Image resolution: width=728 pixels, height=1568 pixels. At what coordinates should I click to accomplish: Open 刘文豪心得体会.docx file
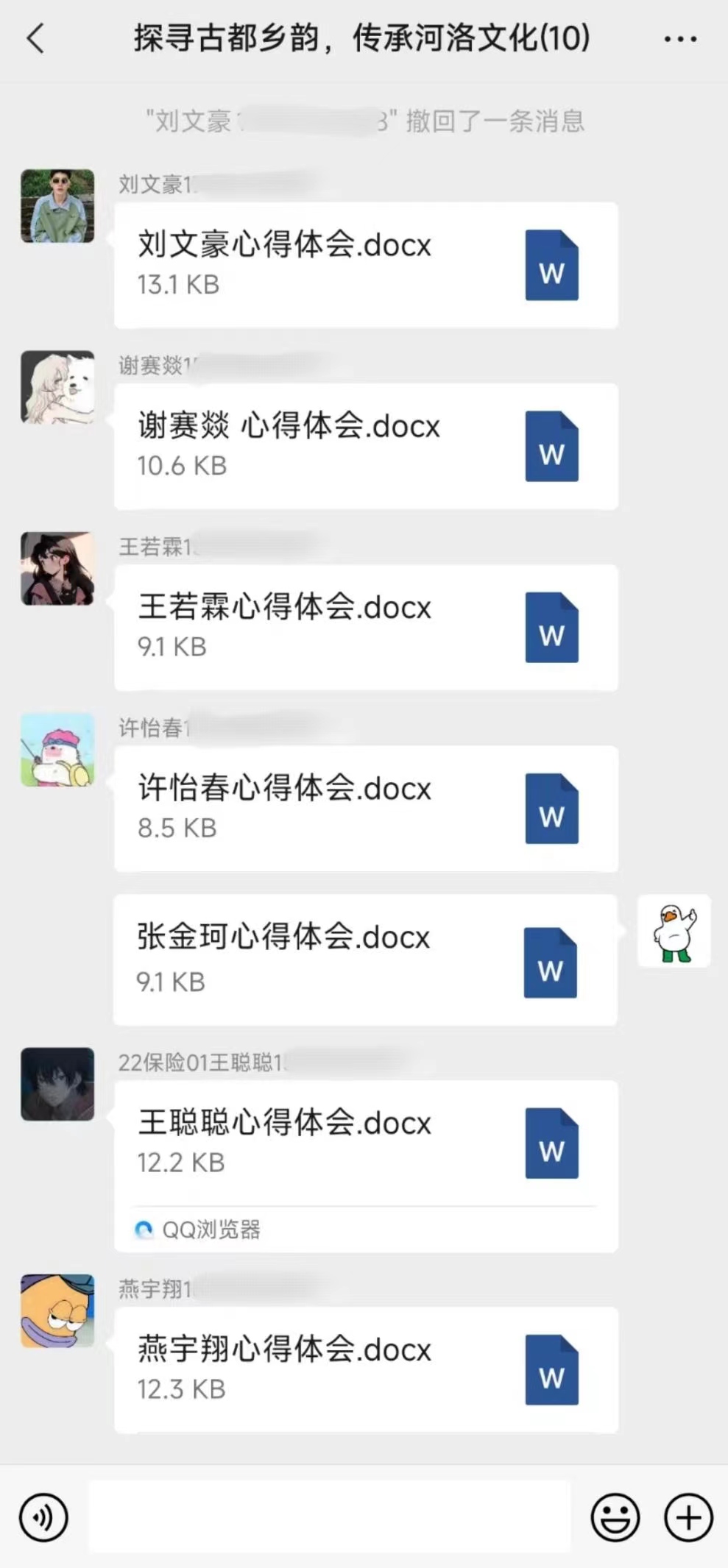[x=365, y=265]
